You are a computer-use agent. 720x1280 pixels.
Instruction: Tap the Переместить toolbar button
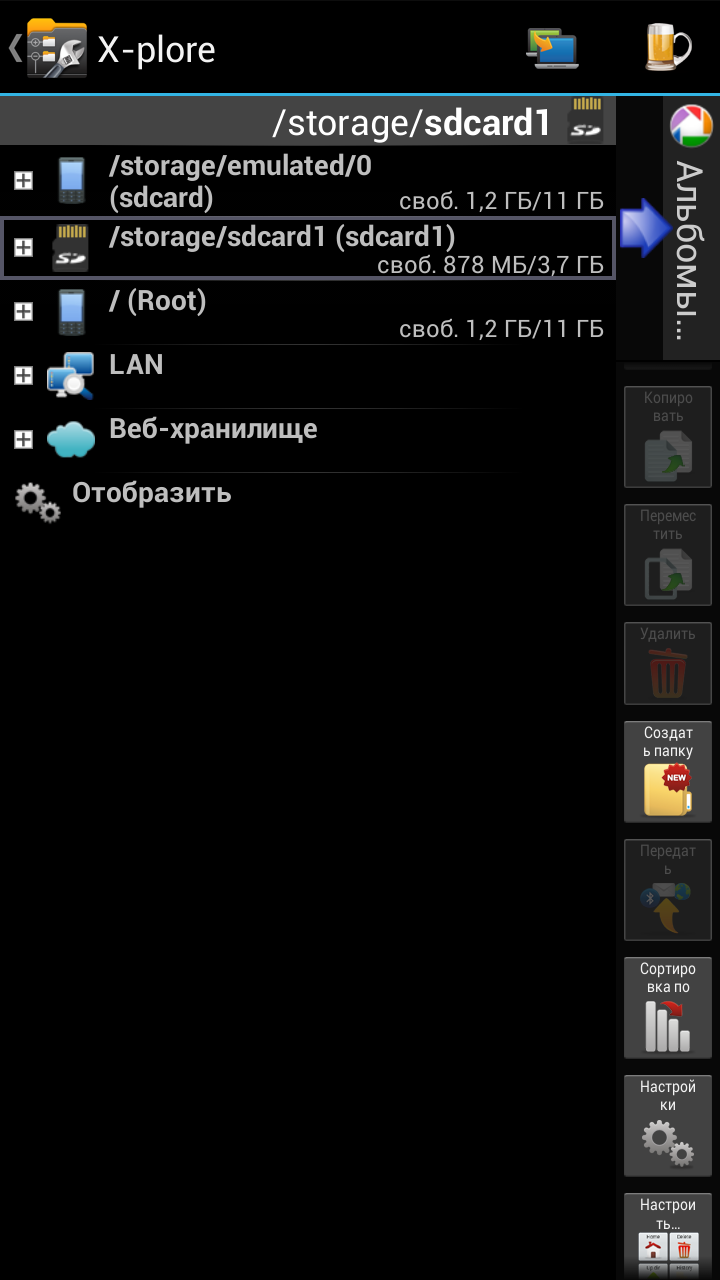(x=668, y=555)
